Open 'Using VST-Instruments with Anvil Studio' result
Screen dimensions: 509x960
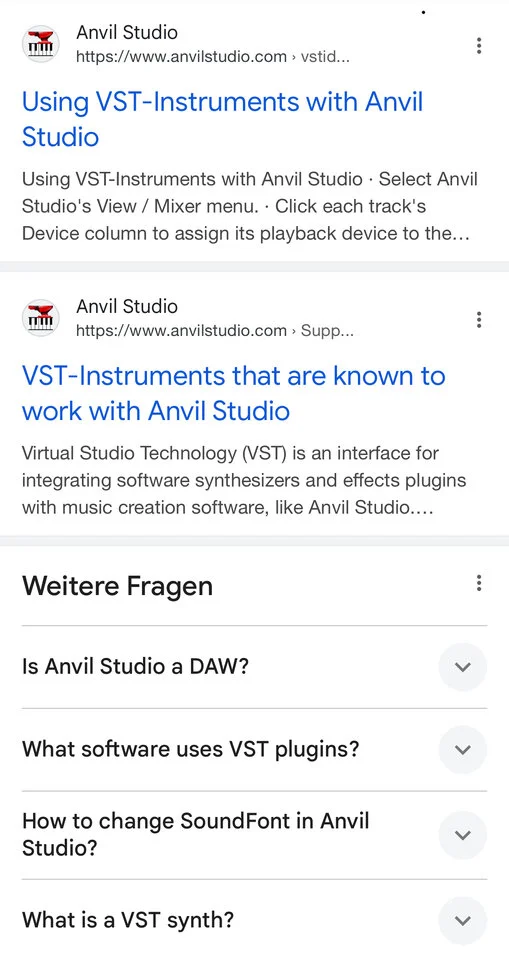222,119
